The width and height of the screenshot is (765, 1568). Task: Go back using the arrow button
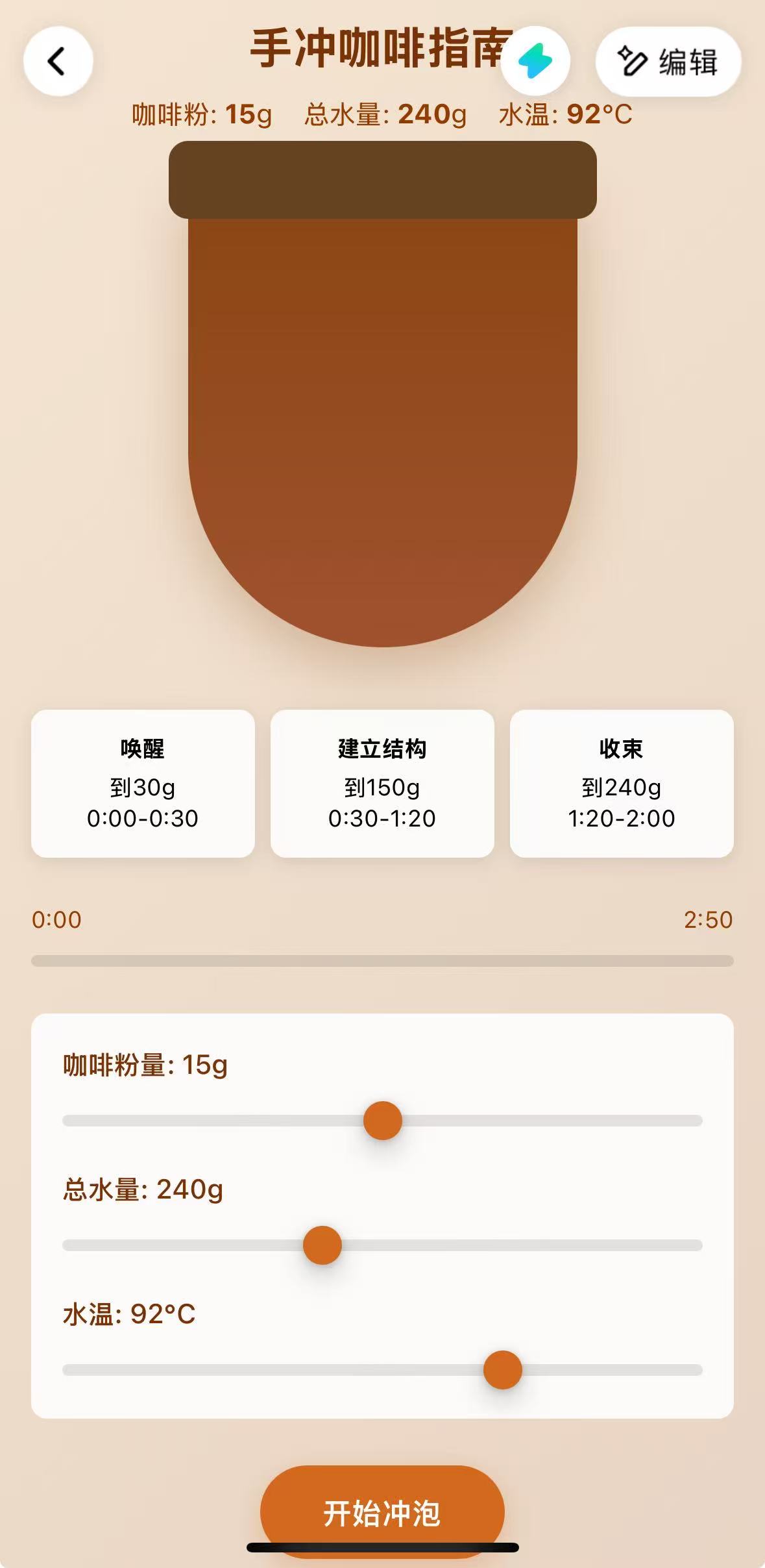point(58,62)
